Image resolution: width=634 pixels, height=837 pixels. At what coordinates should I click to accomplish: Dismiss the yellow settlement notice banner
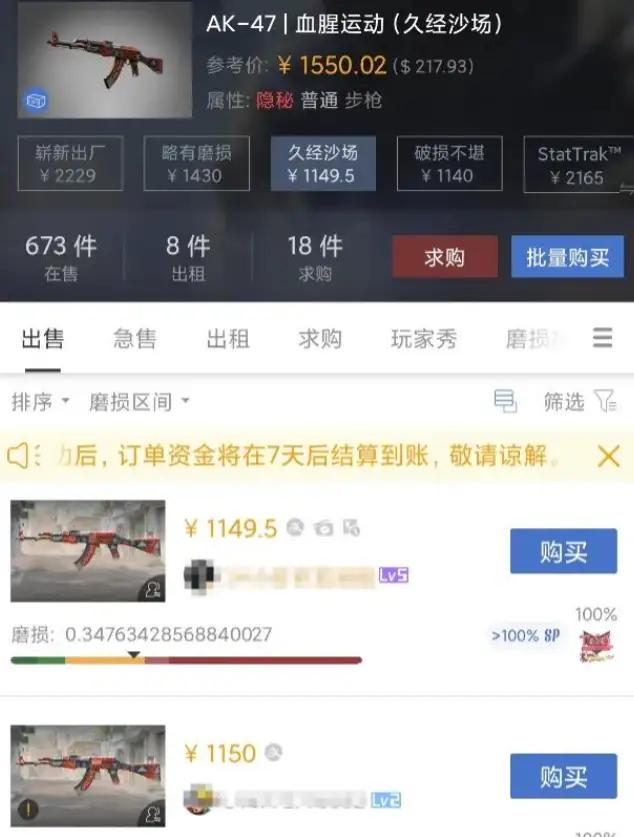click(608, 457)
